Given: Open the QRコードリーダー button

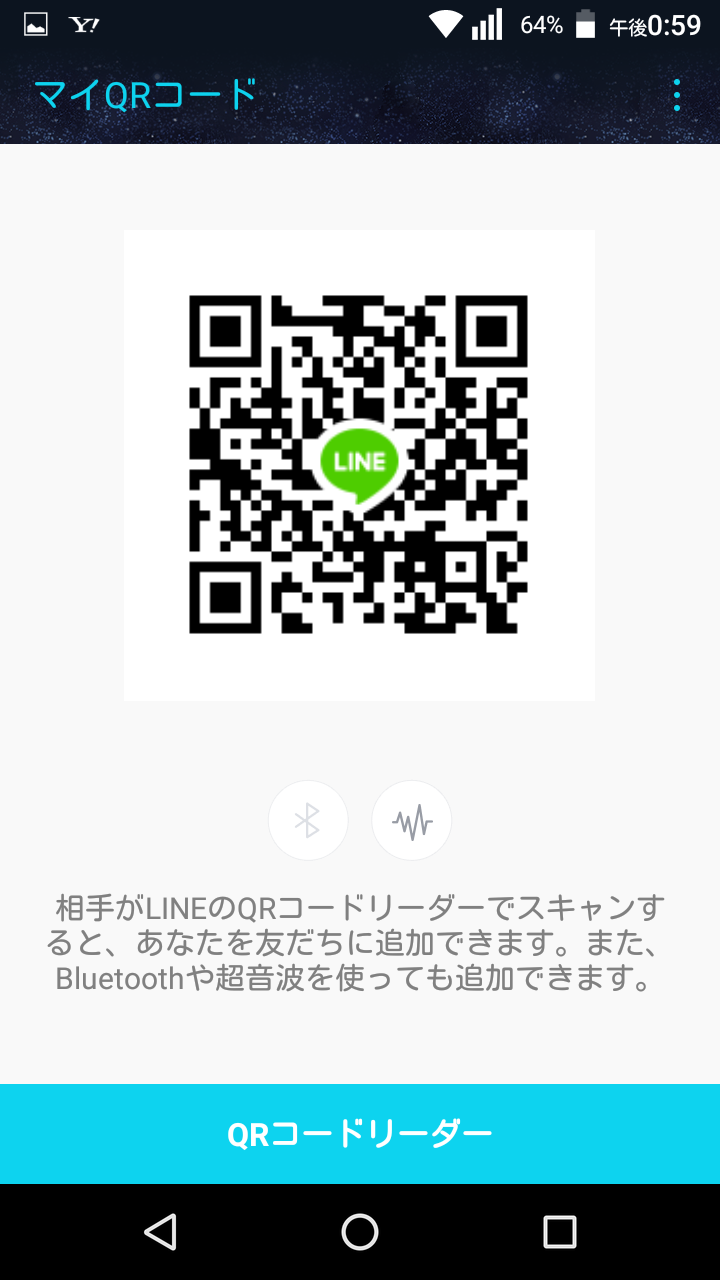Looking at the screenshot, I should 360,1134.
